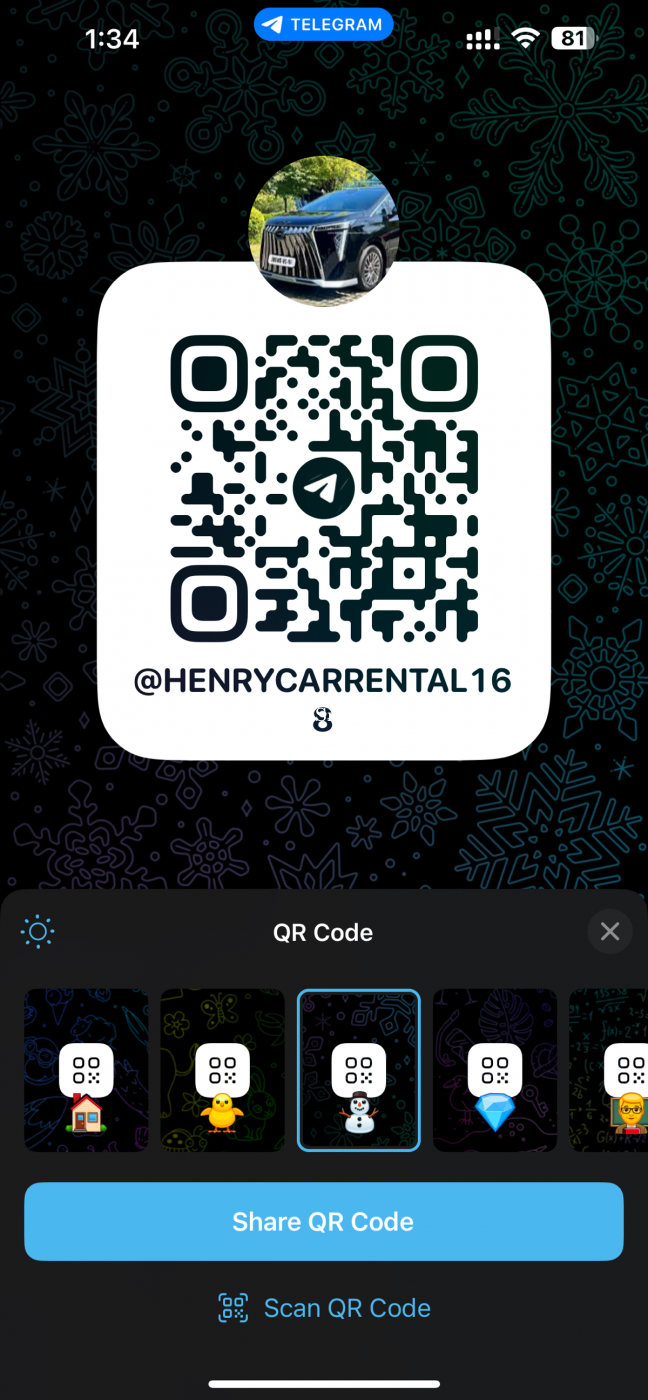
Task: Select the snowman QR theme
Action: pos(359,1070)
